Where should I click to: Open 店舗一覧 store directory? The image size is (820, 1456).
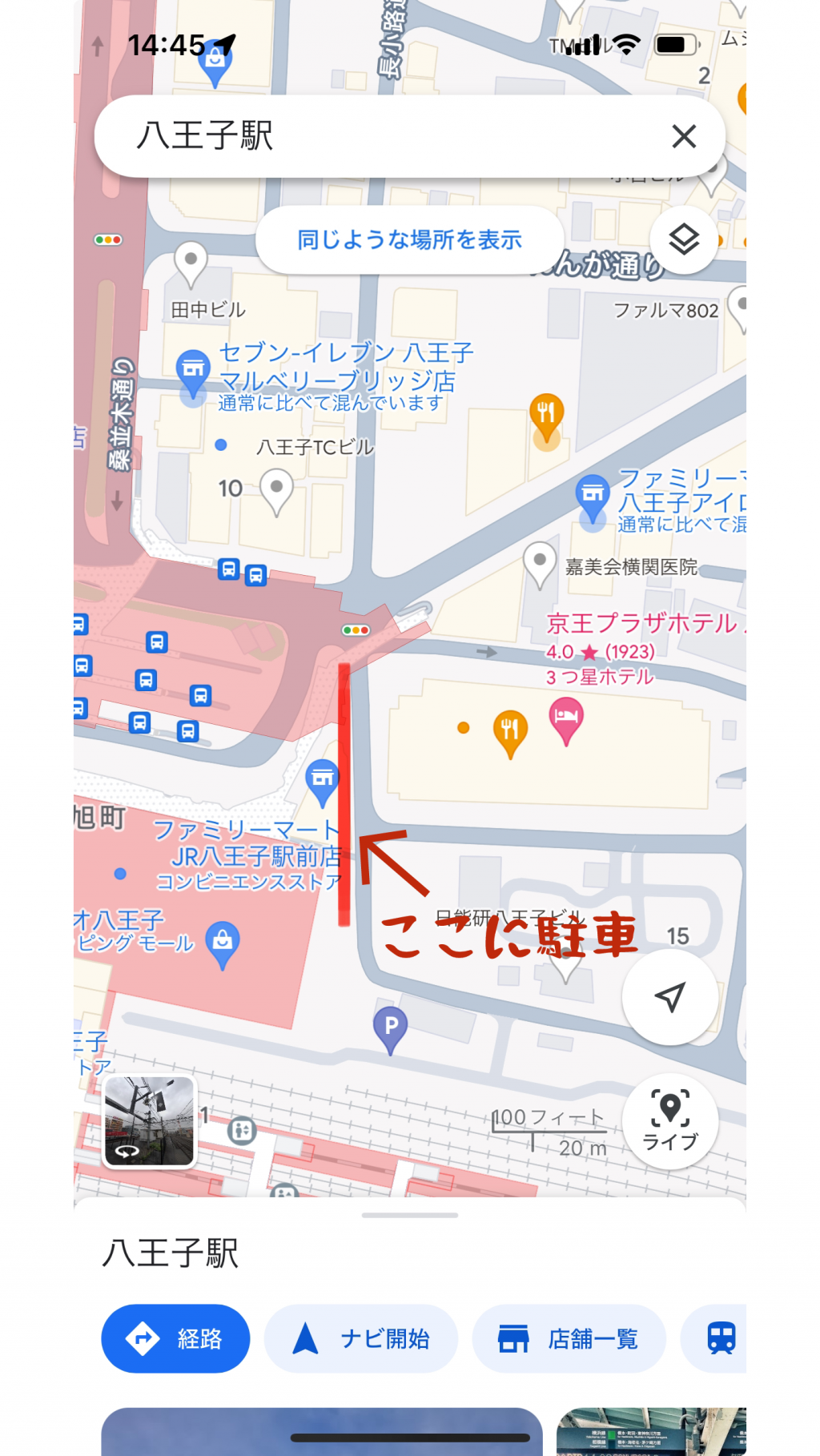click(569, 1338)
